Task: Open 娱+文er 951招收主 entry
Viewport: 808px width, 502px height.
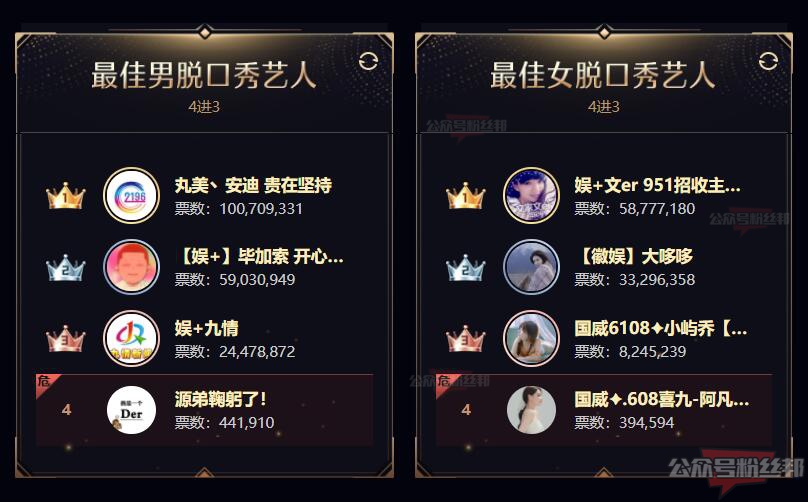Action: click(657, 185)
